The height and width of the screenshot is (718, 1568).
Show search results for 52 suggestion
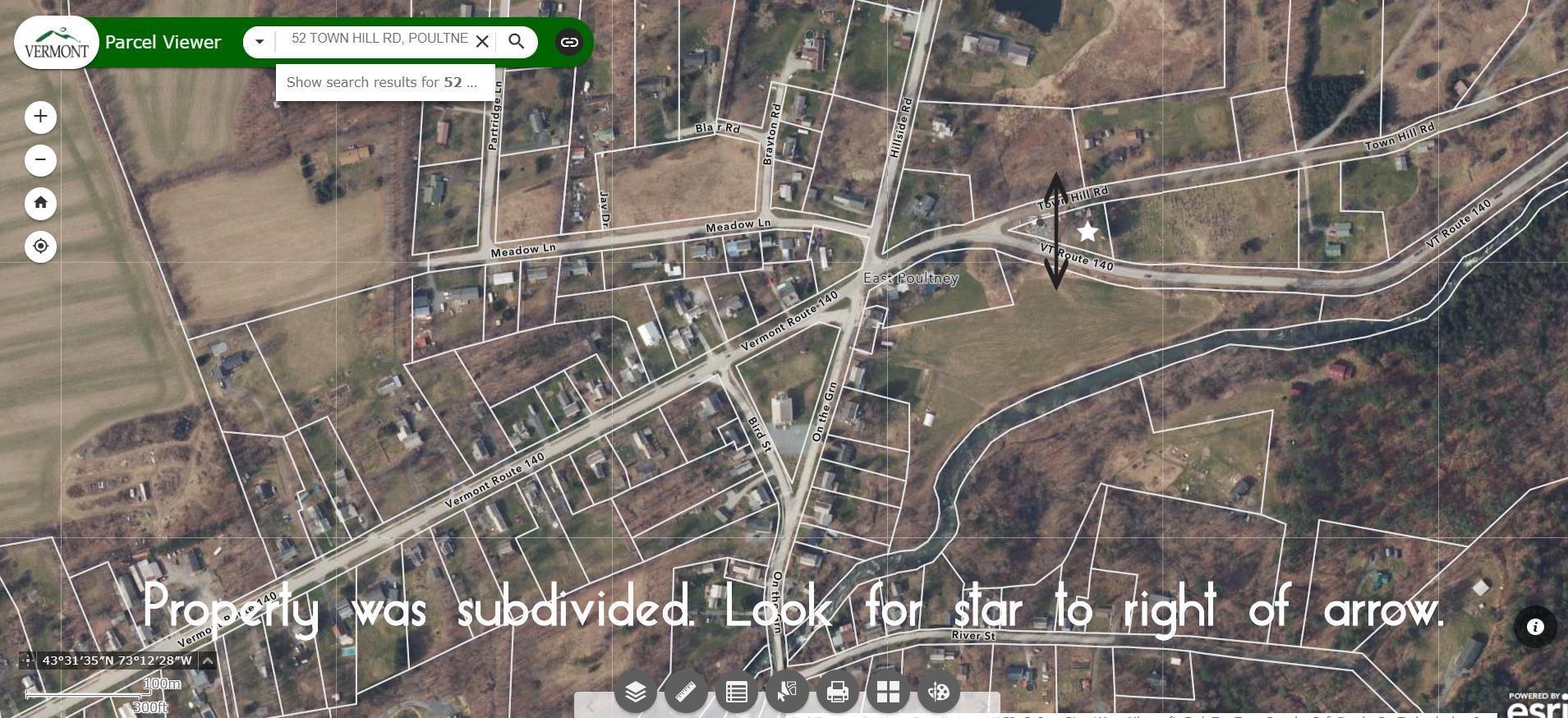tap(383, 82)
